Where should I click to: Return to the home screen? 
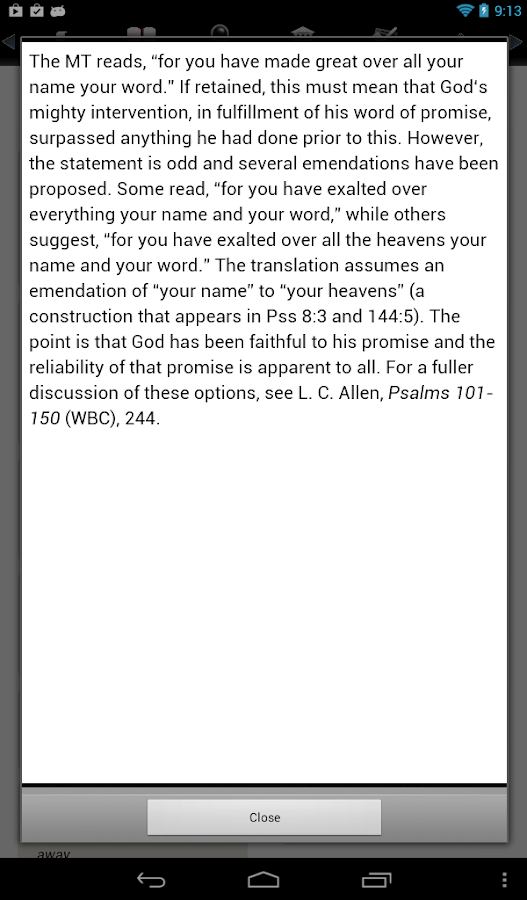point(264,879)
